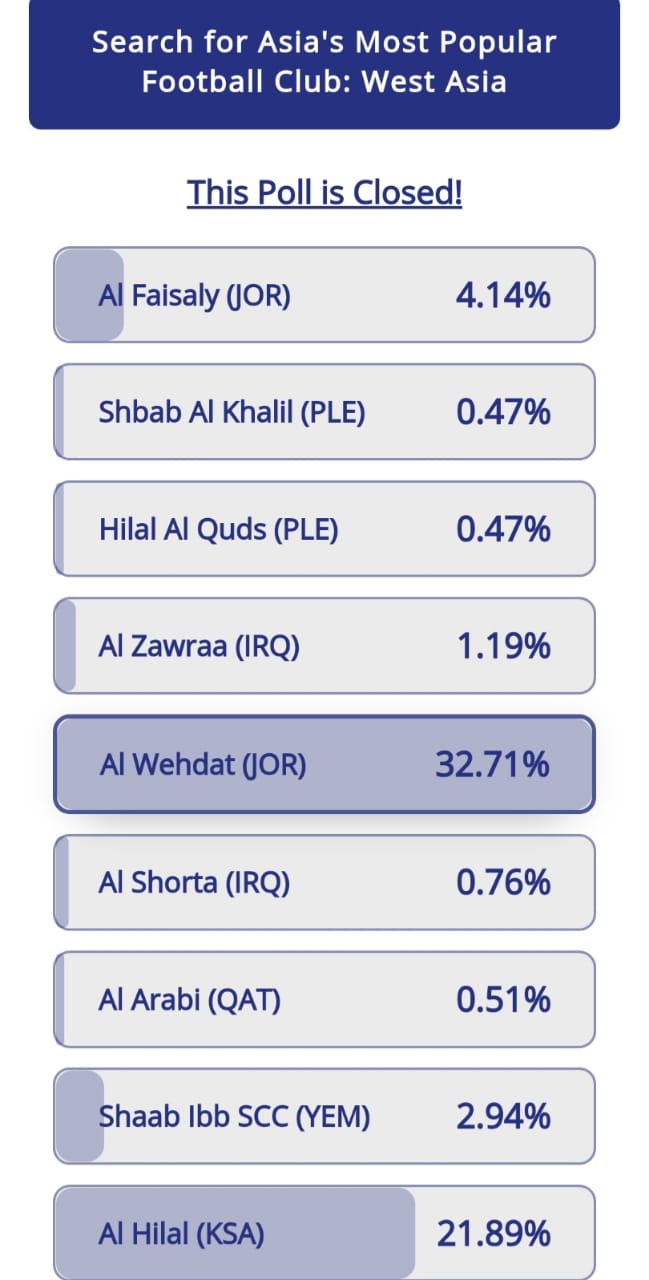
Task: Choose Shbab Al Khalil (PLE) option
Action: [324, 412]
